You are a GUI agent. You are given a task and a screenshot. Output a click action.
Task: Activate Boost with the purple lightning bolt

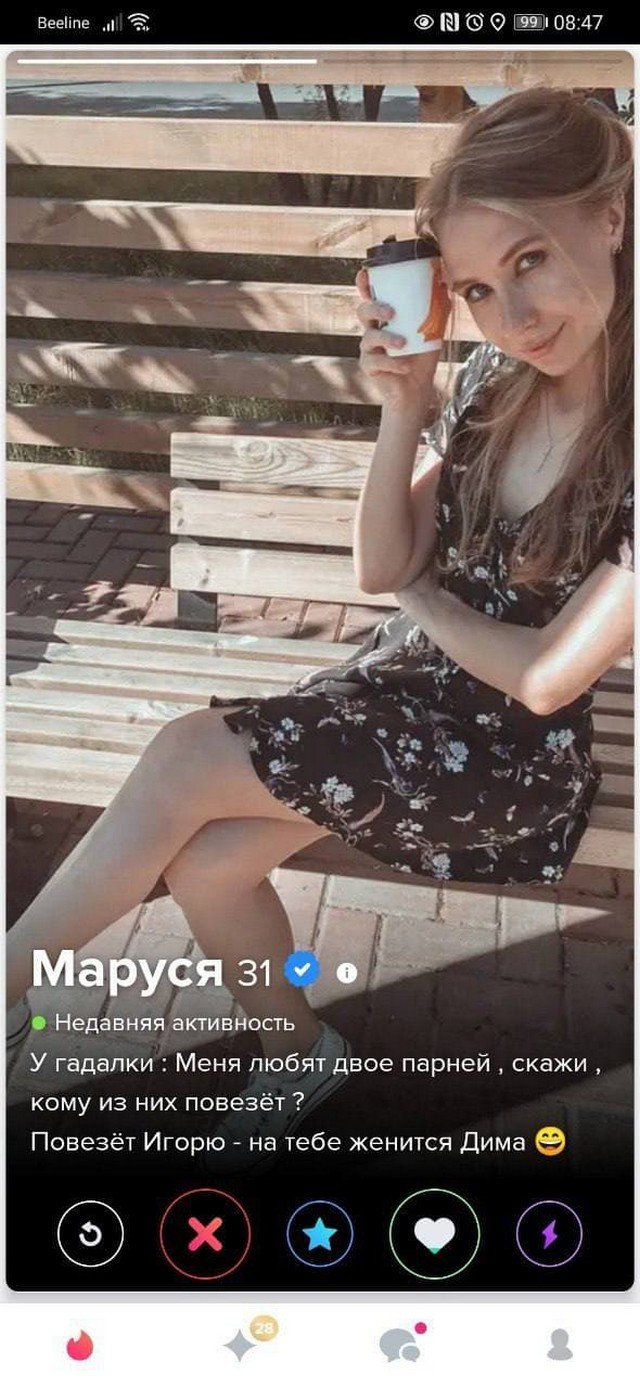tap(549, 1235)
